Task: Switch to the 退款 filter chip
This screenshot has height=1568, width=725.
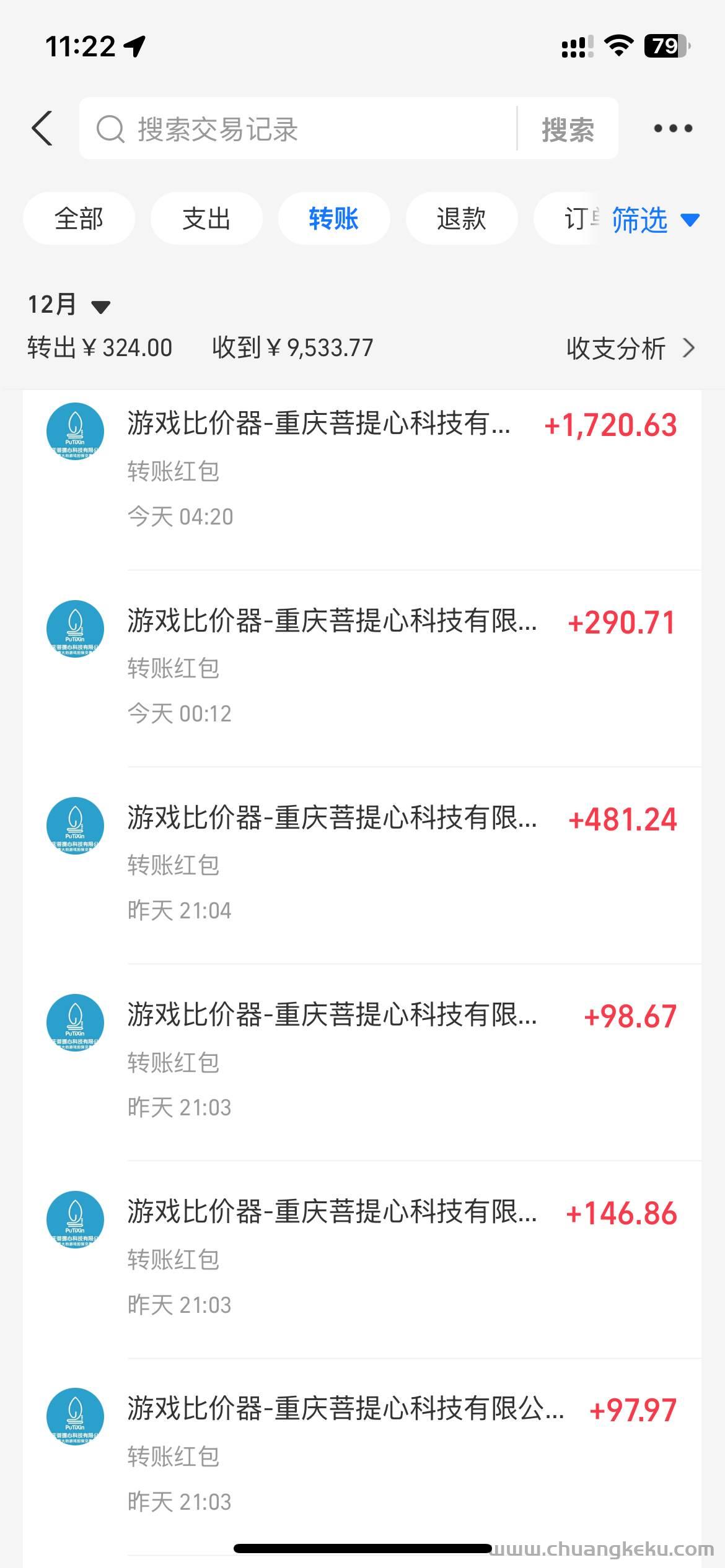Action: point(462,219)
